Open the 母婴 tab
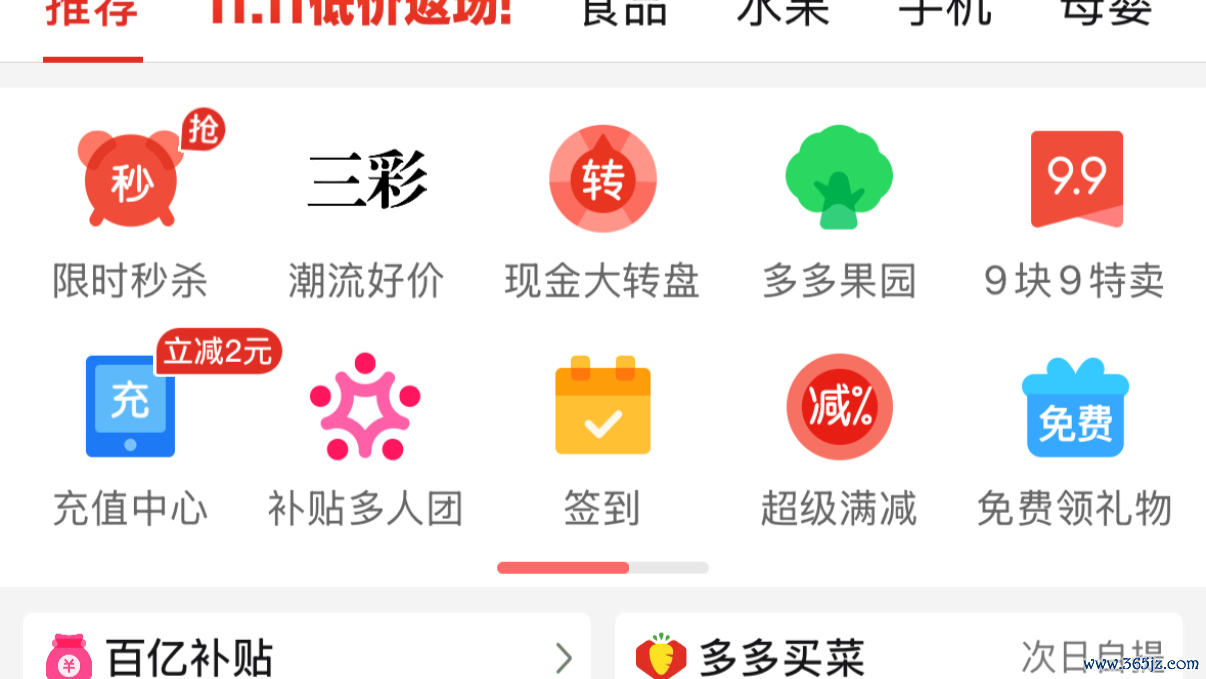The width and height of the screenshot is (1206, 679). pyautogui.click(x=1106, y=14)
